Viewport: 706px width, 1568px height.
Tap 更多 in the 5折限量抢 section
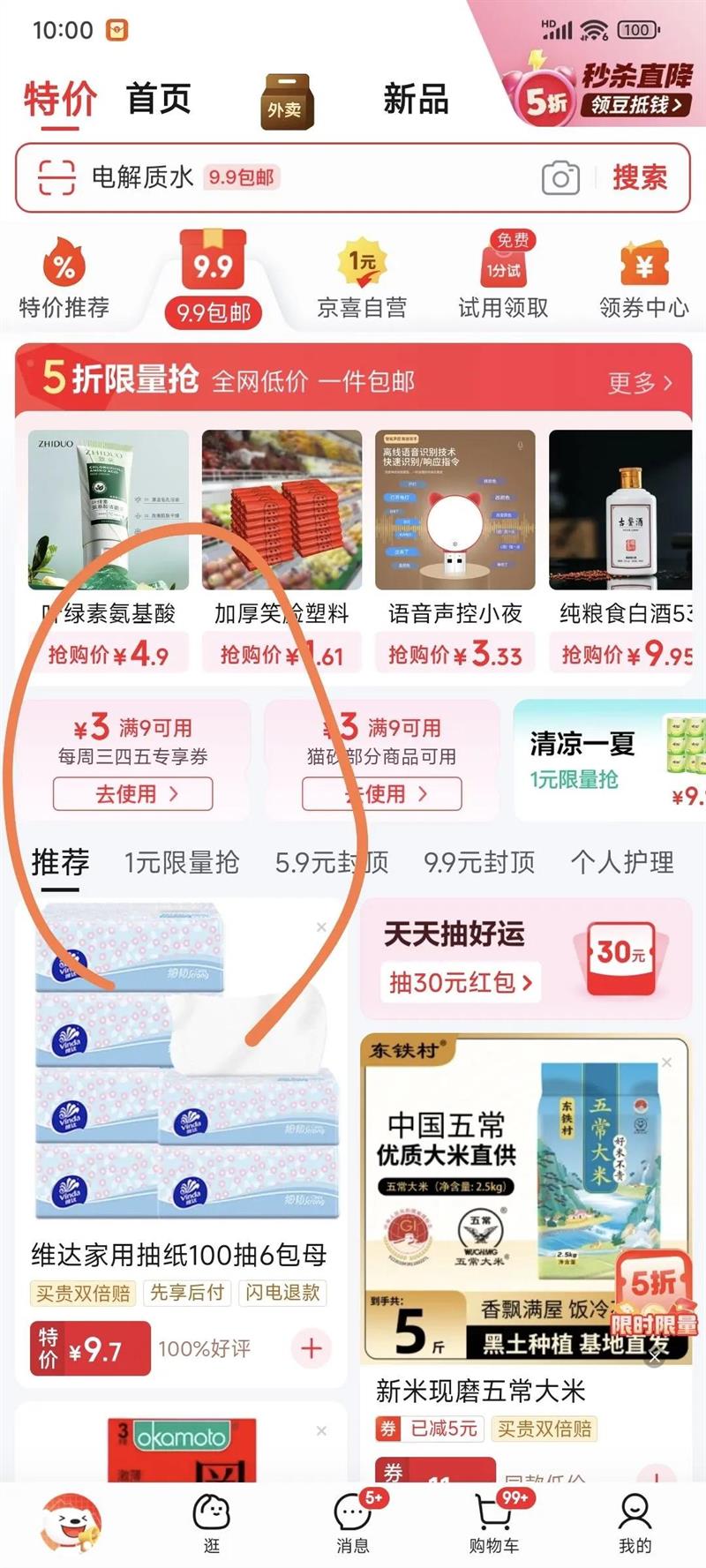click(640, 383)
